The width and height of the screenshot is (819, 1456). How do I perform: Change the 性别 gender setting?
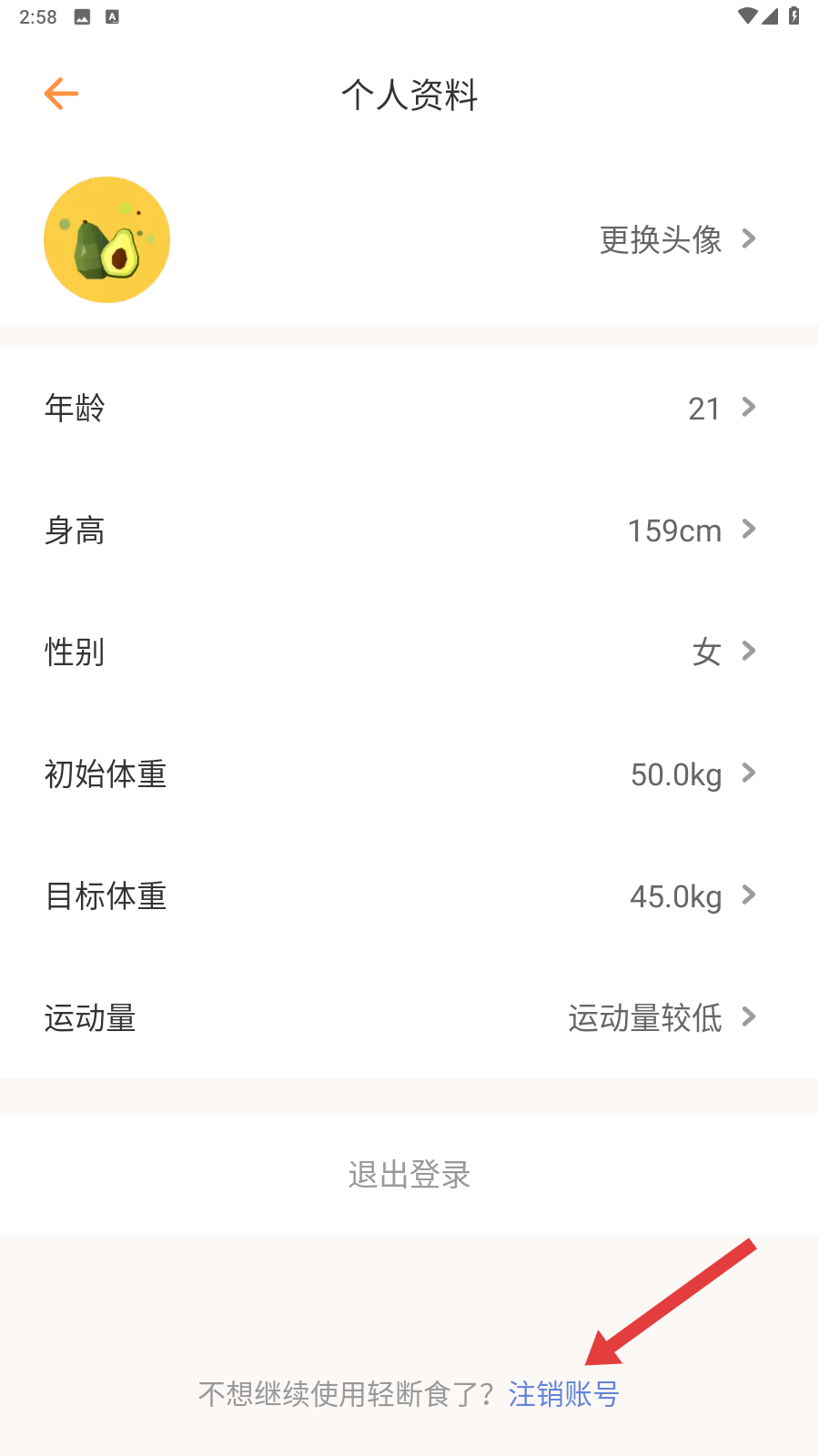click(409, 652)
